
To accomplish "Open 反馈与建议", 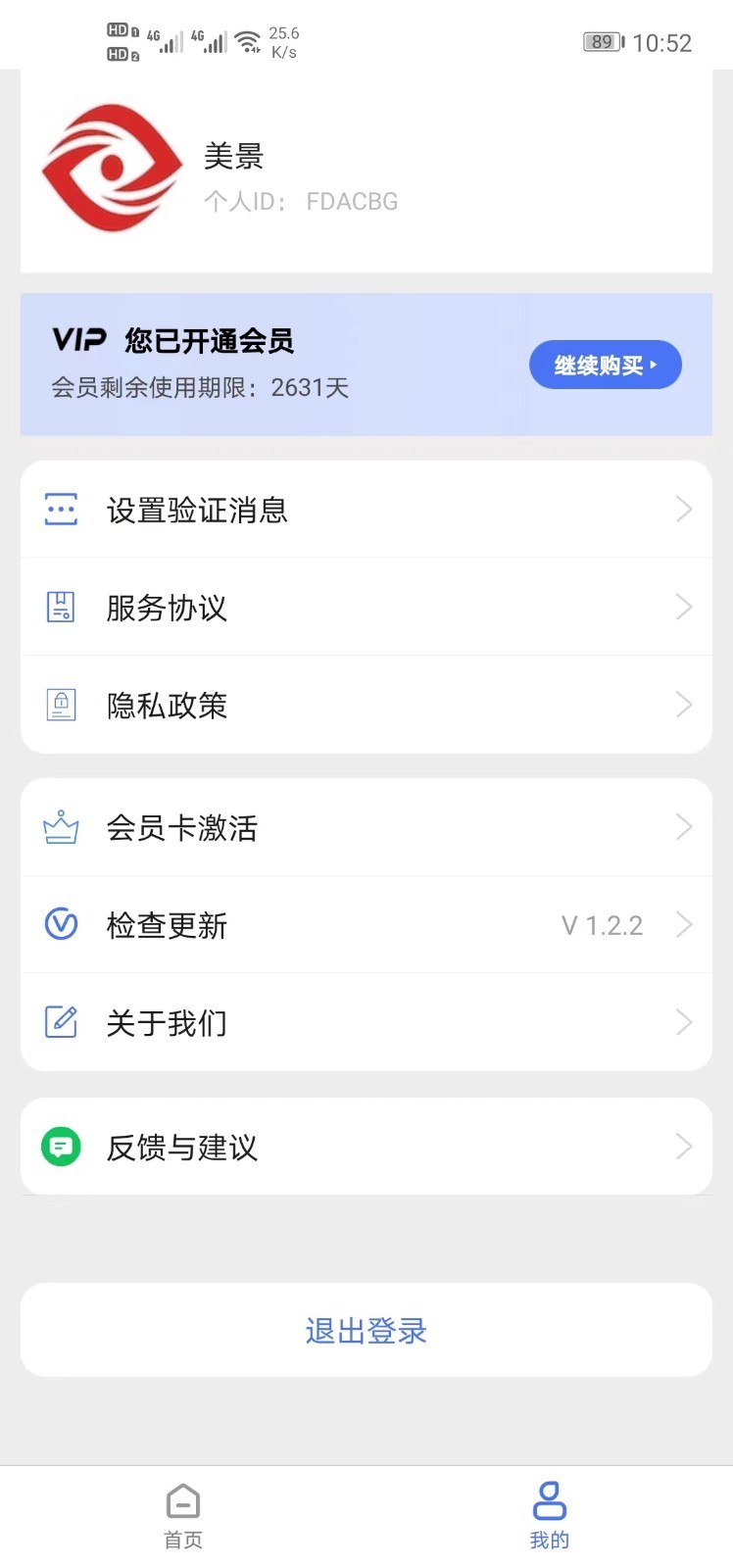I will tap(366, 1147).
